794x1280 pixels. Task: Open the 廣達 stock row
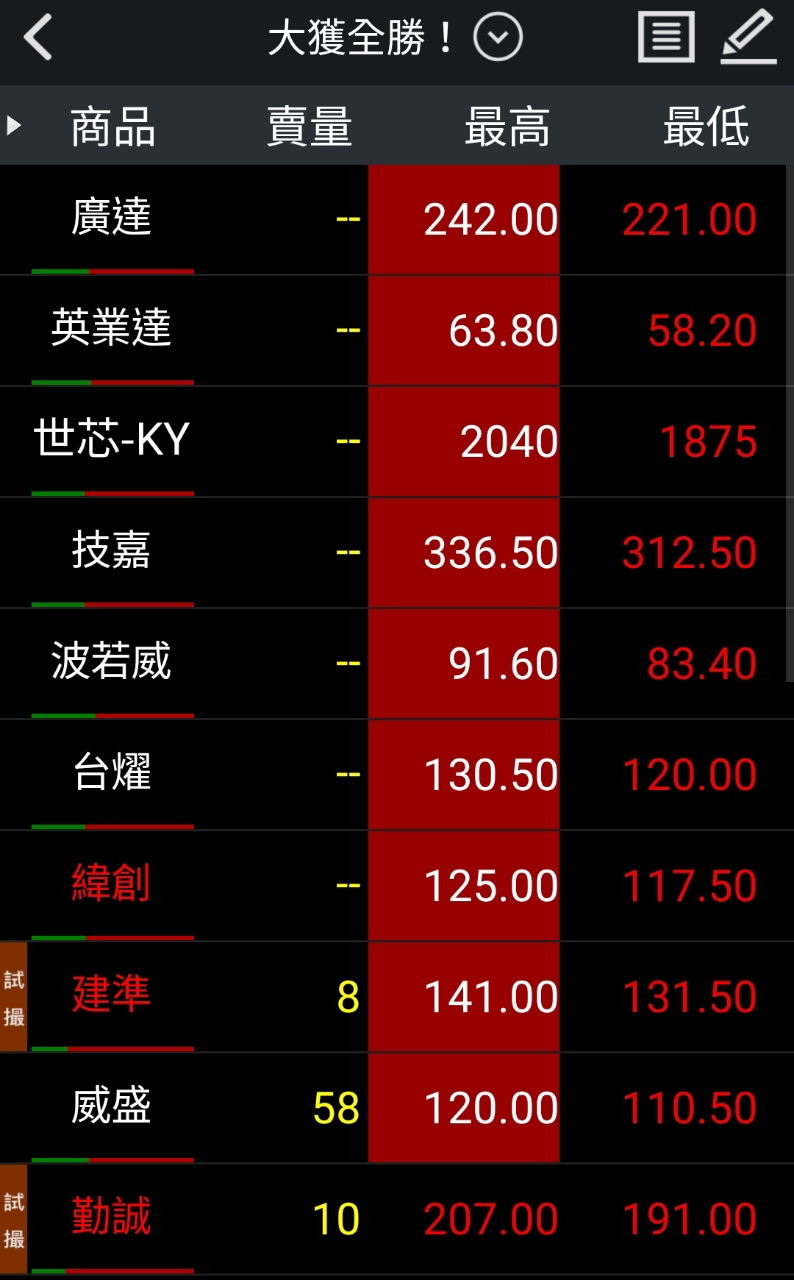[x=397, y=220]
